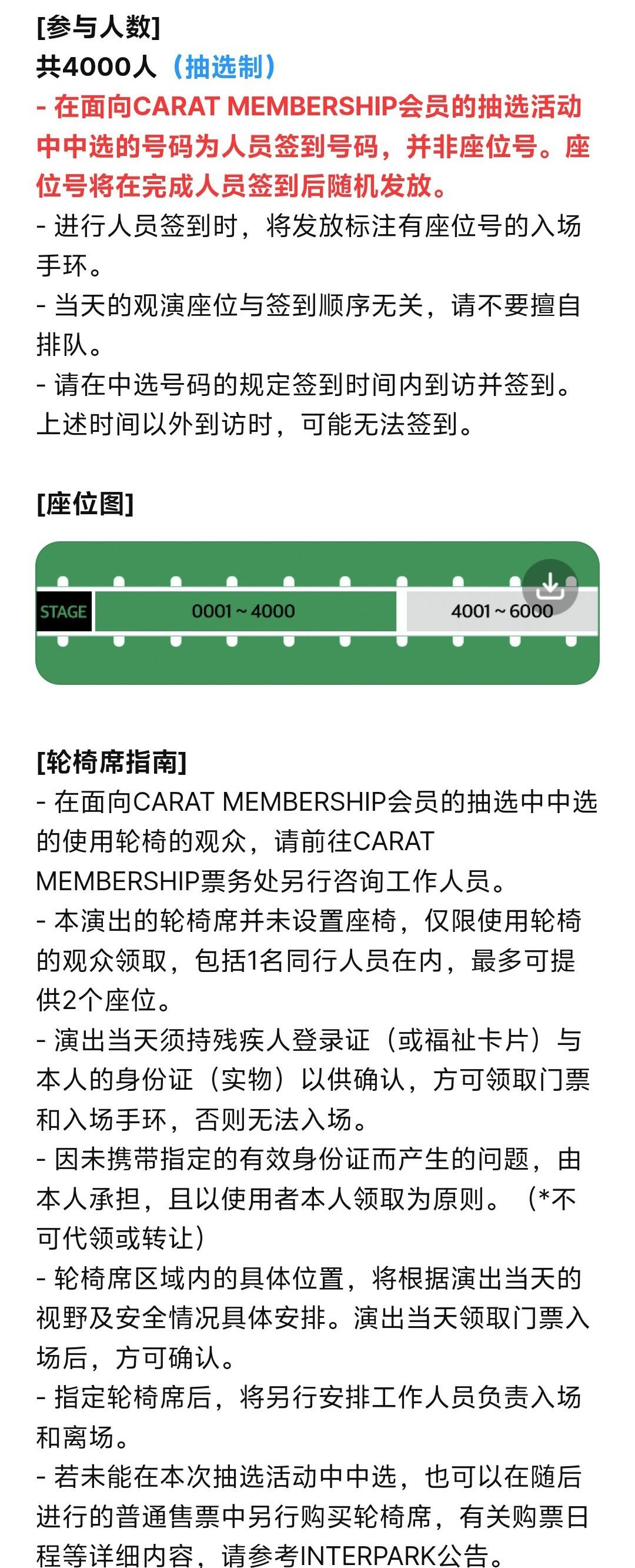Open the seat map picture
This screenshot has height=1568, width=635.
click(x=274, y=612)
